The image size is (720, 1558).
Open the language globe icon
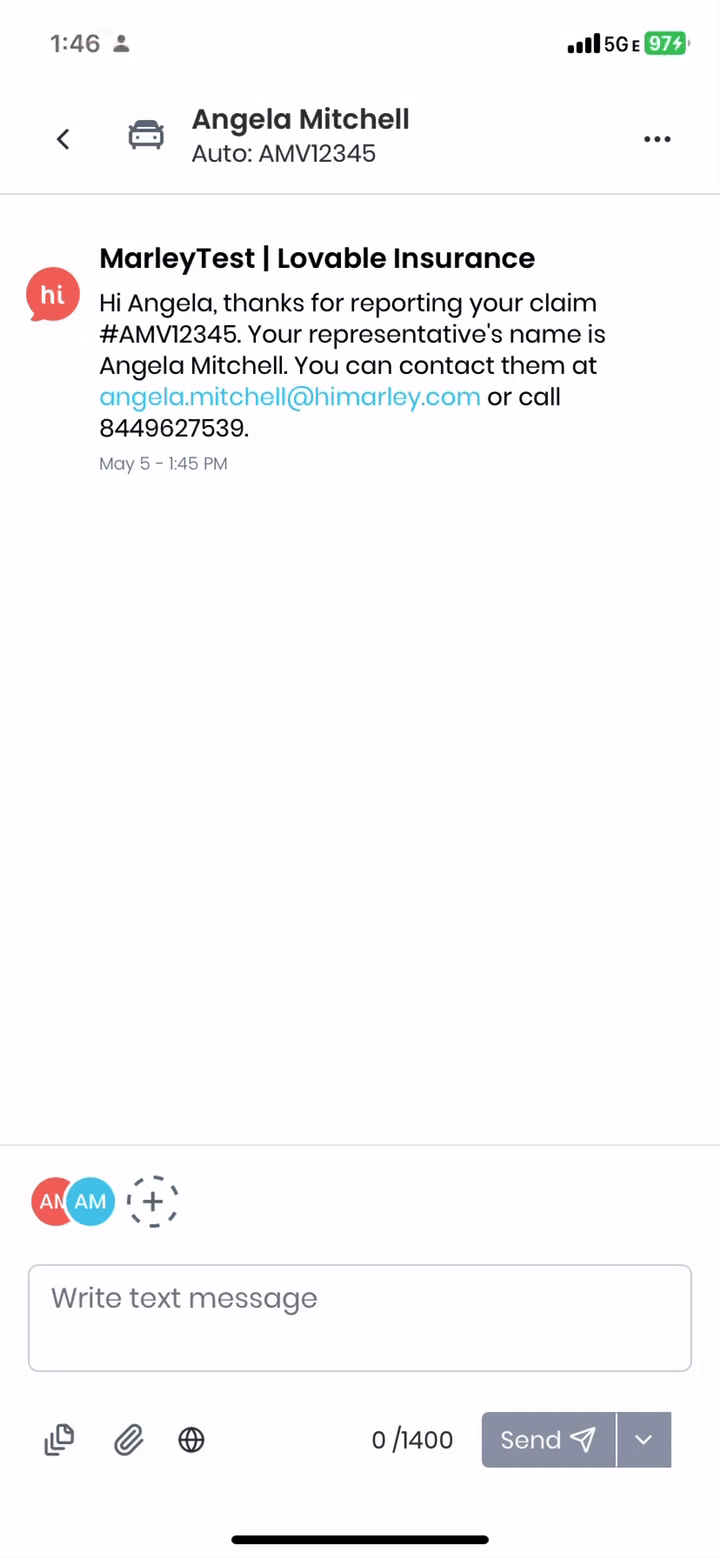click(191, 1440)
